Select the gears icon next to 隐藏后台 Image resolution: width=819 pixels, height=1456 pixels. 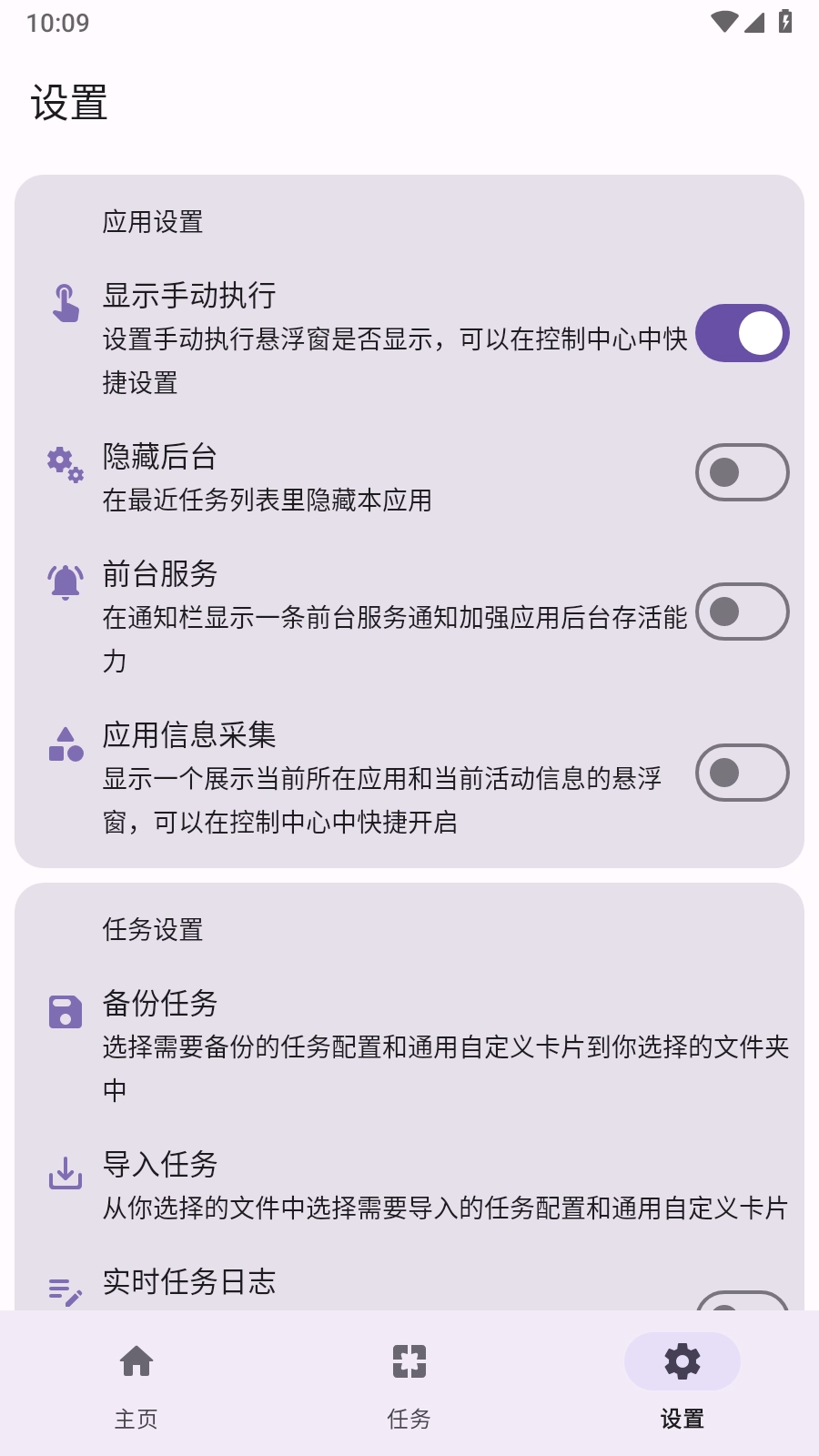(x=63, y=469)
